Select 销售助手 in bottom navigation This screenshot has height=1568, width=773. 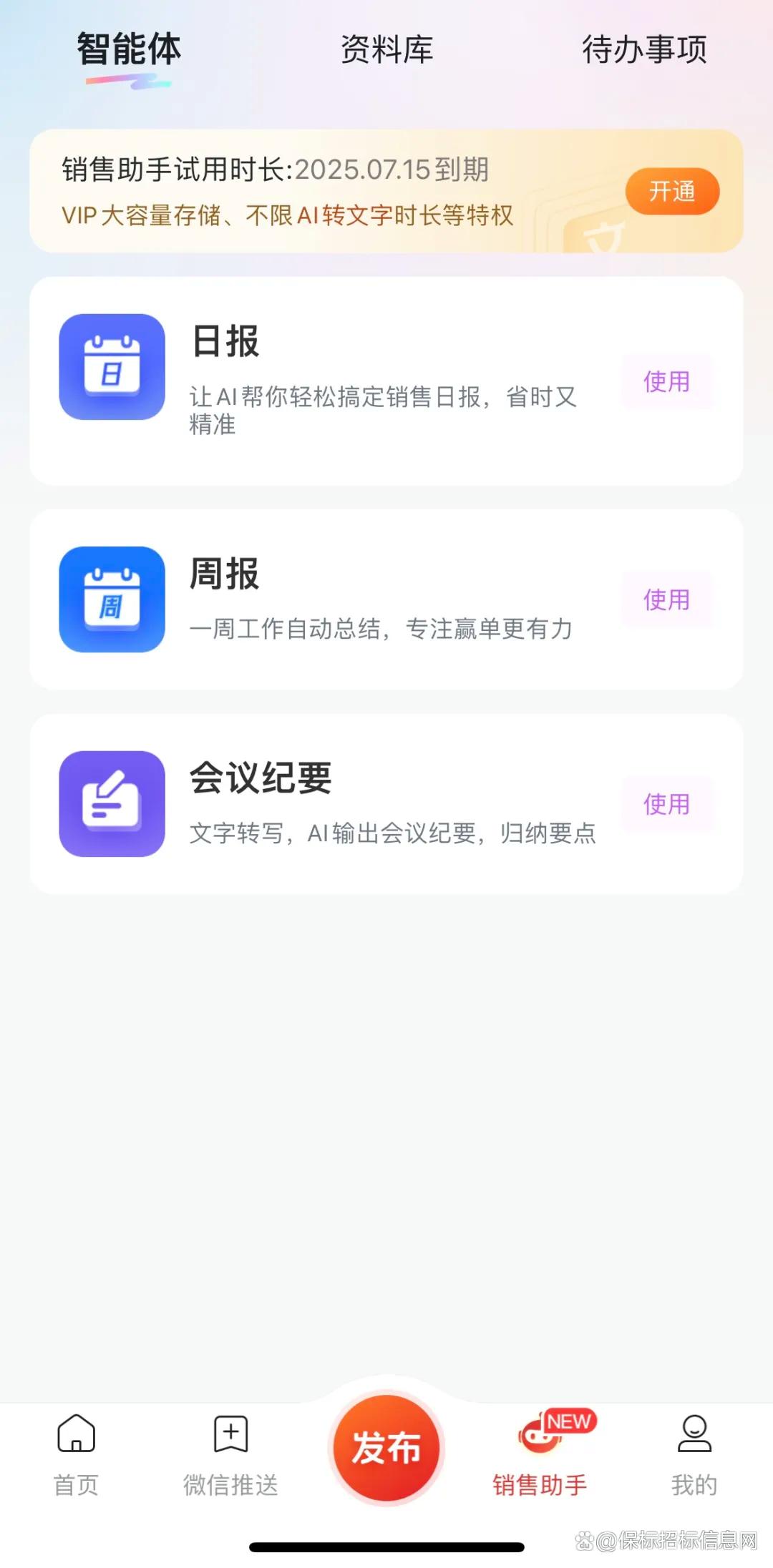tap(540, 1456)
